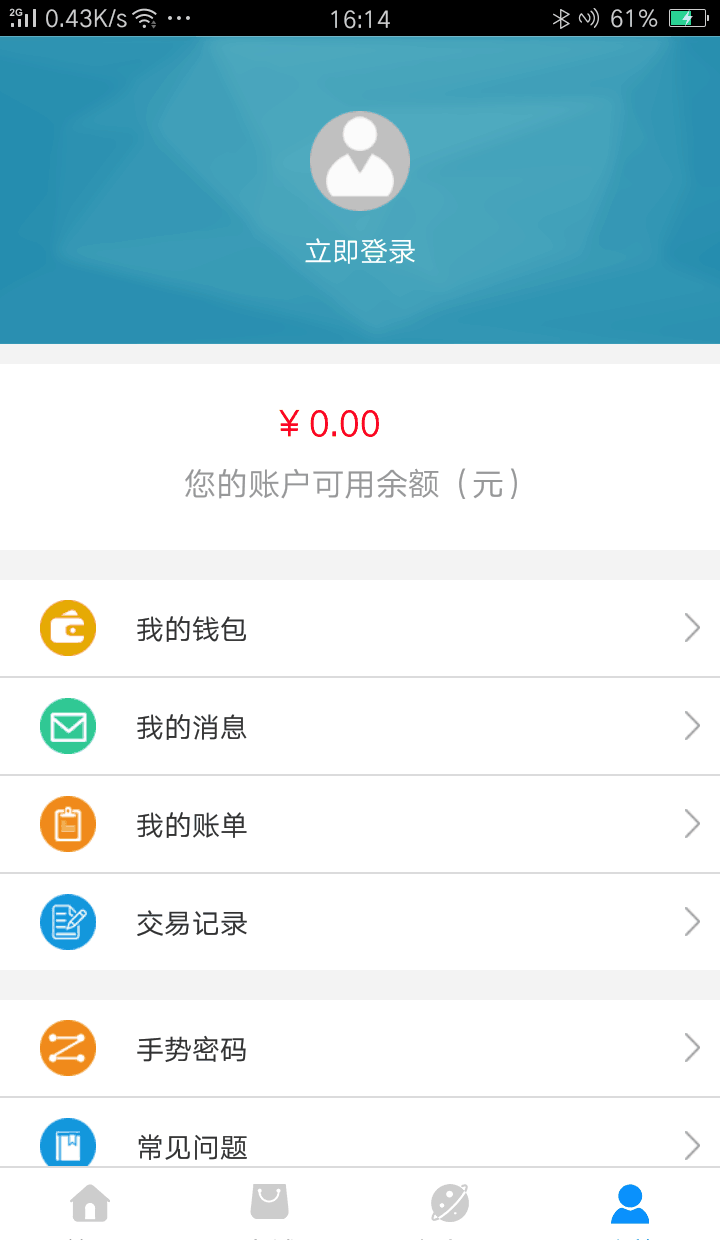View 我的账单 (My Bills)

coord(360,825)
